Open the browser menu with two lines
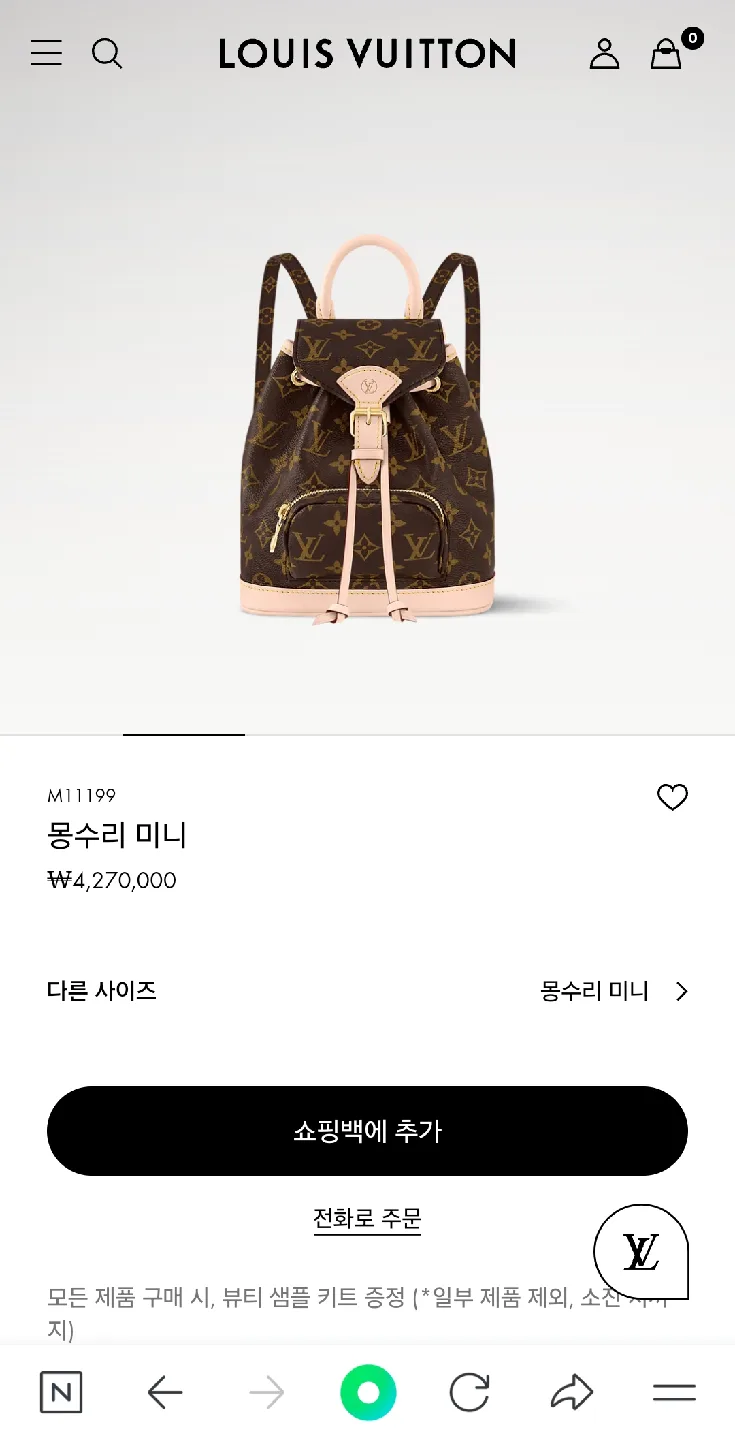This screenshot has width=735, height=1440. 674,1392
